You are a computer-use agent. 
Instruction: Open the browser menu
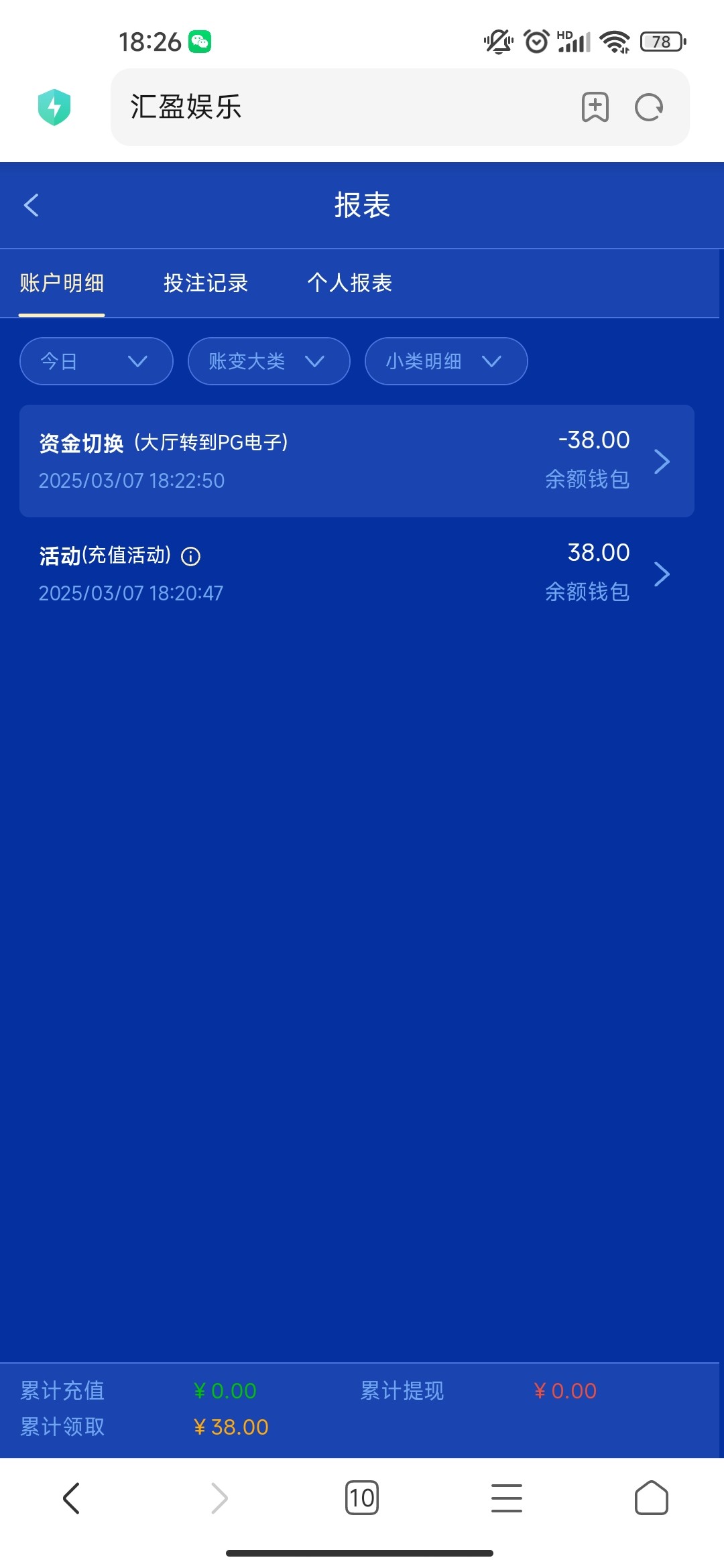507,1498
